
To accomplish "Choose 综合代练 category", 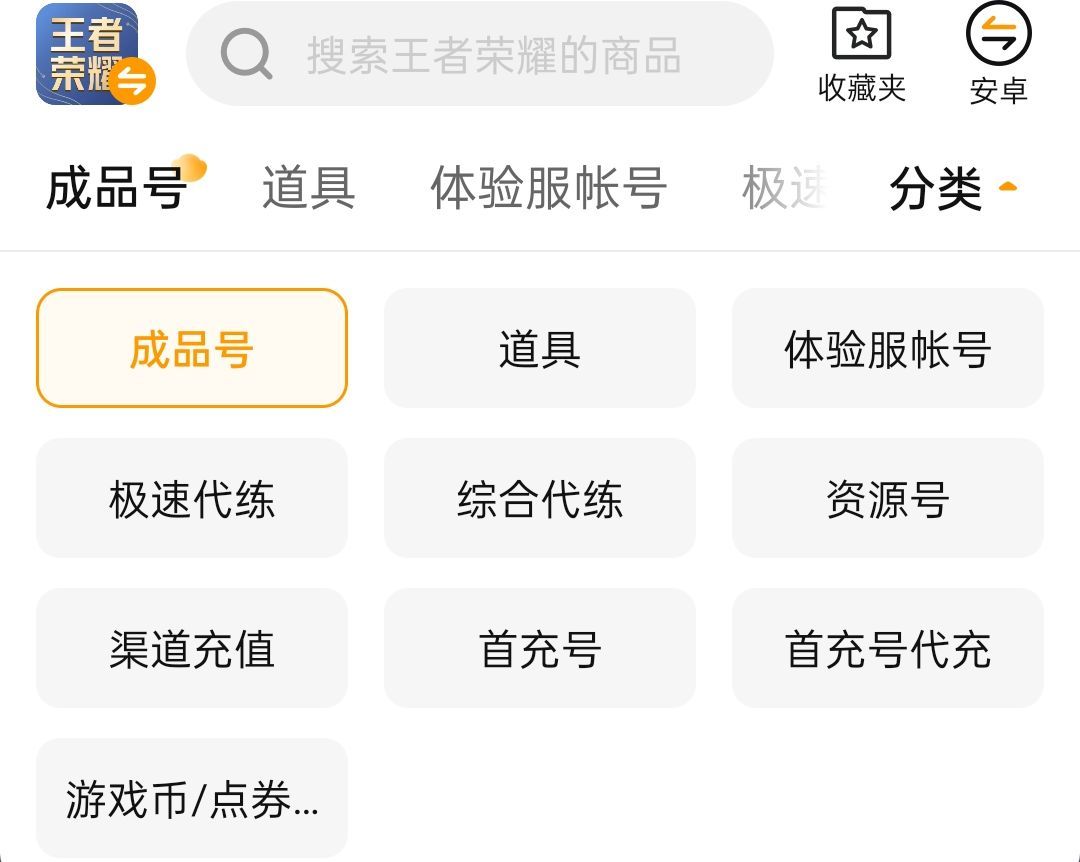I will pos(540,498).
